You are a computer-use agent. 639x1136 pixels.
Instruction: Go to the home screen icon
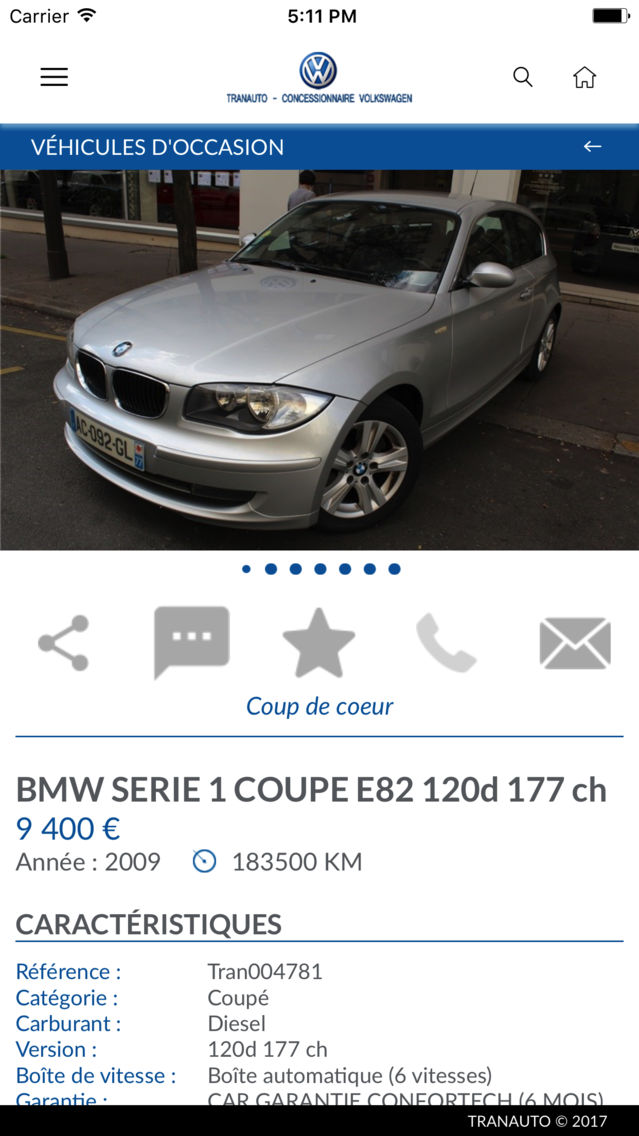tap(584, 77)
